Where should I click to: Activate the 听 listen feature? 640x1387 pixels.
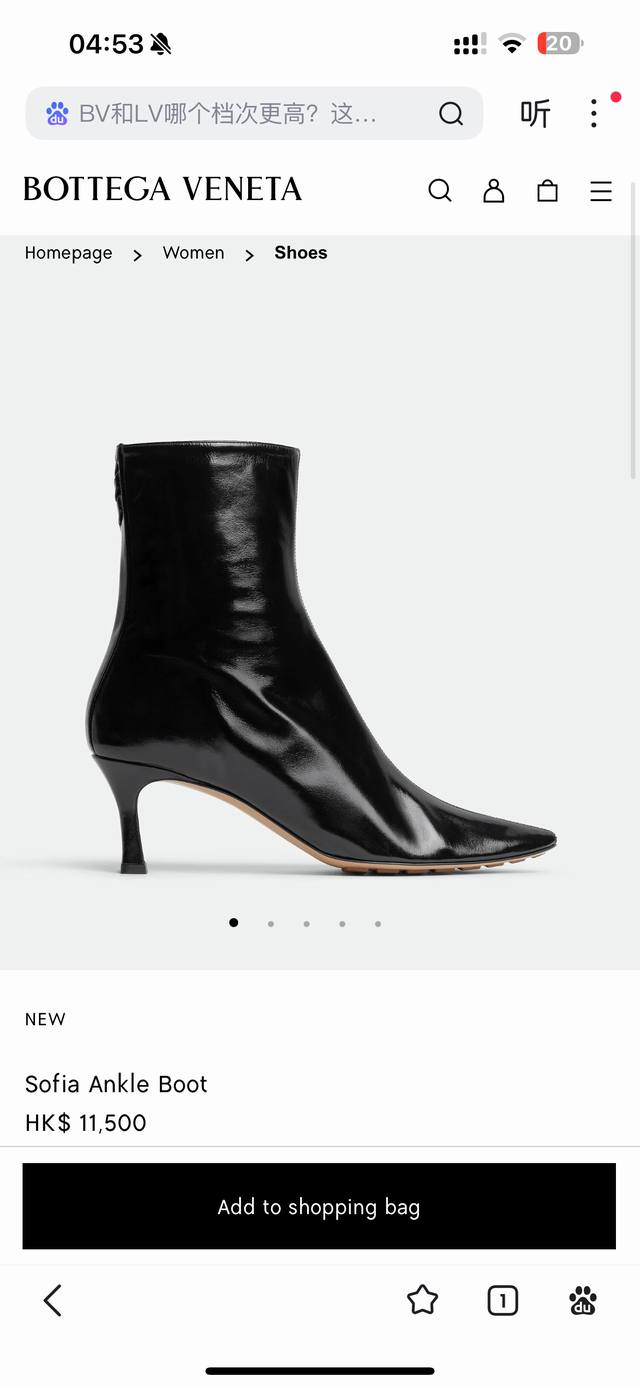pyautogui.click(x=535, y=114)
